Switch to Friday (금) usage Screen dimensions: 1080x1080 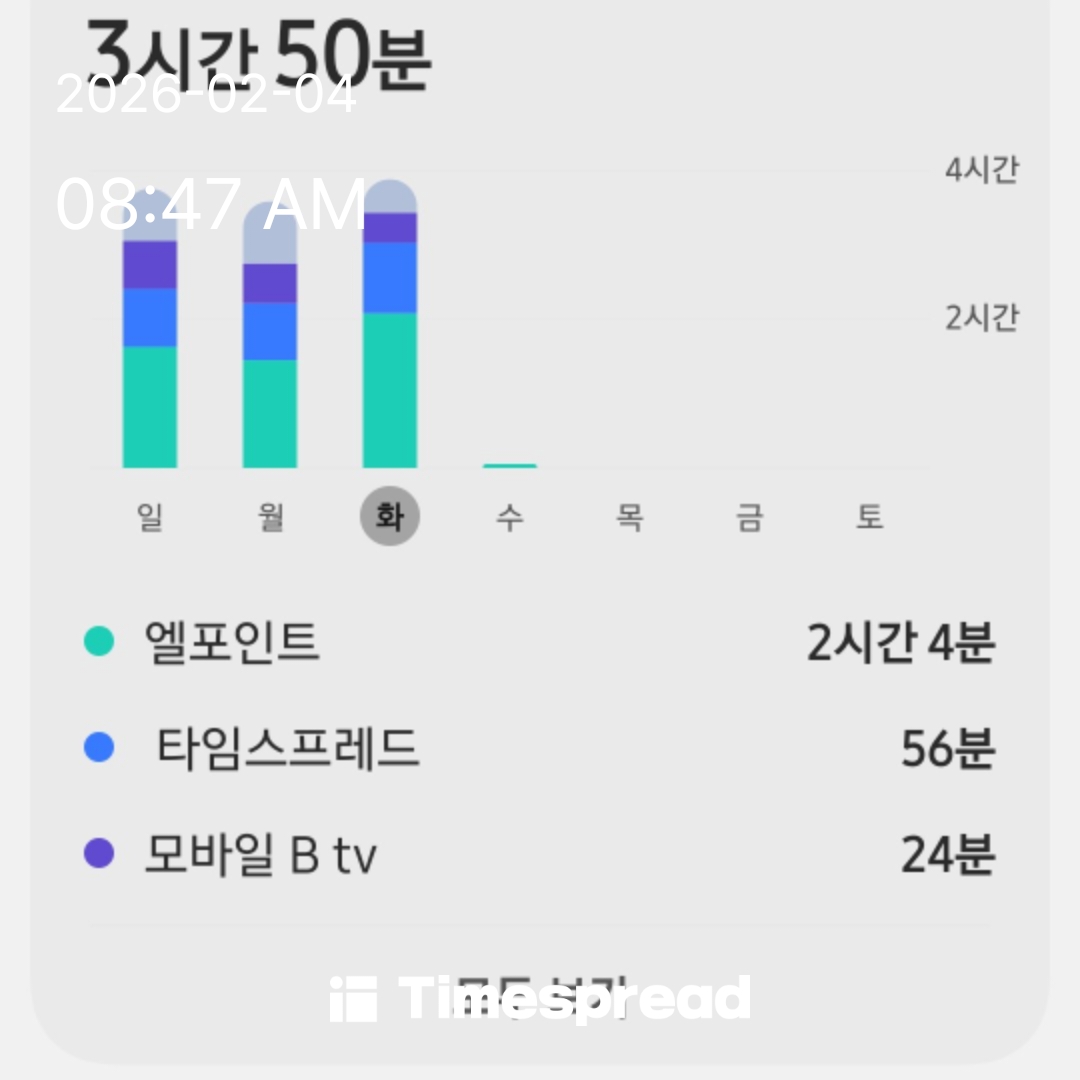click(x=750, y=517)
